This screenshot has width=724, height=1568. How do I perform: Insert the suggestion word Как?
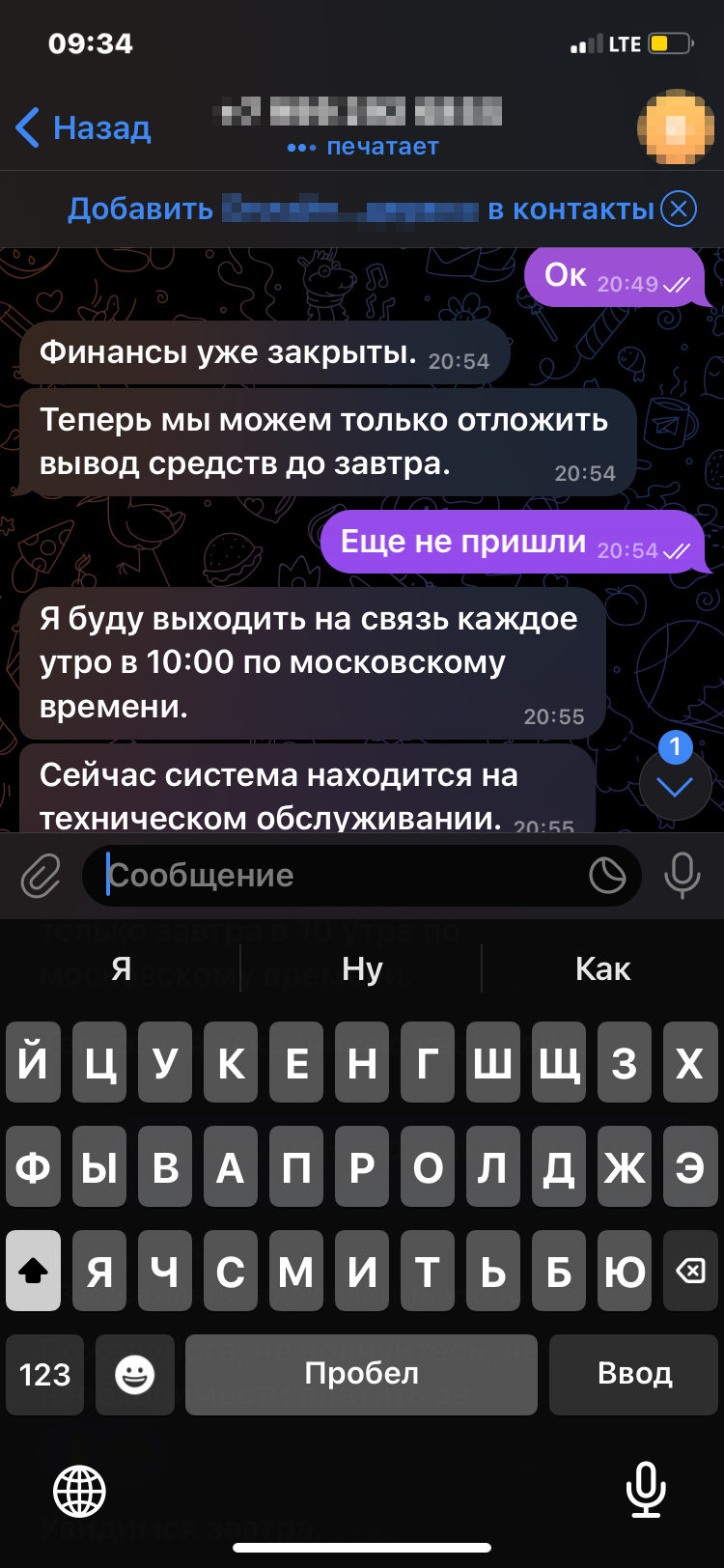point(602,968)
